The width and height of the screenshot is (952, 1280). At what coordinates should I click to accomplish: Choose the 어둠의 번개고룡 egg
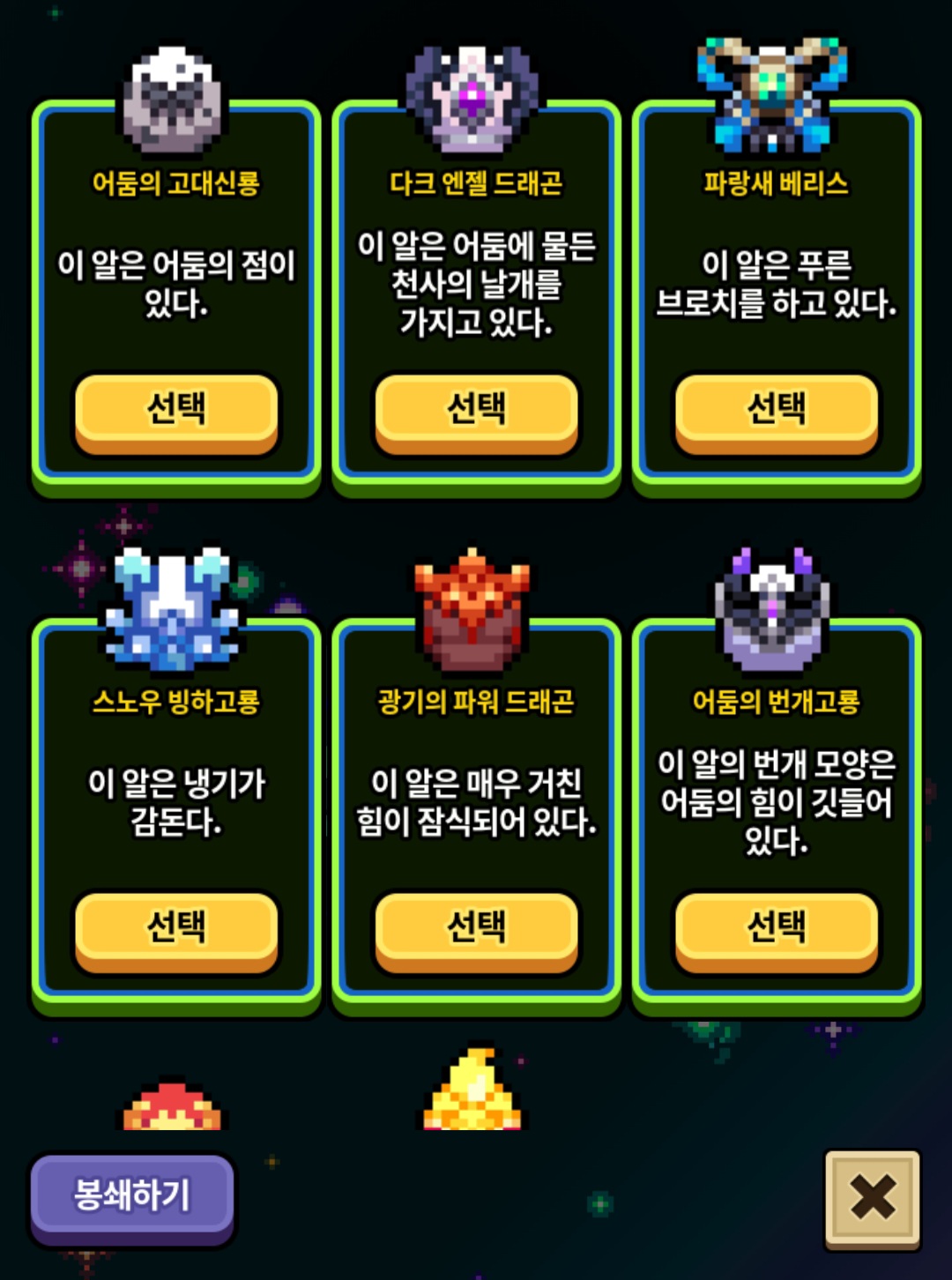point(776,927)
